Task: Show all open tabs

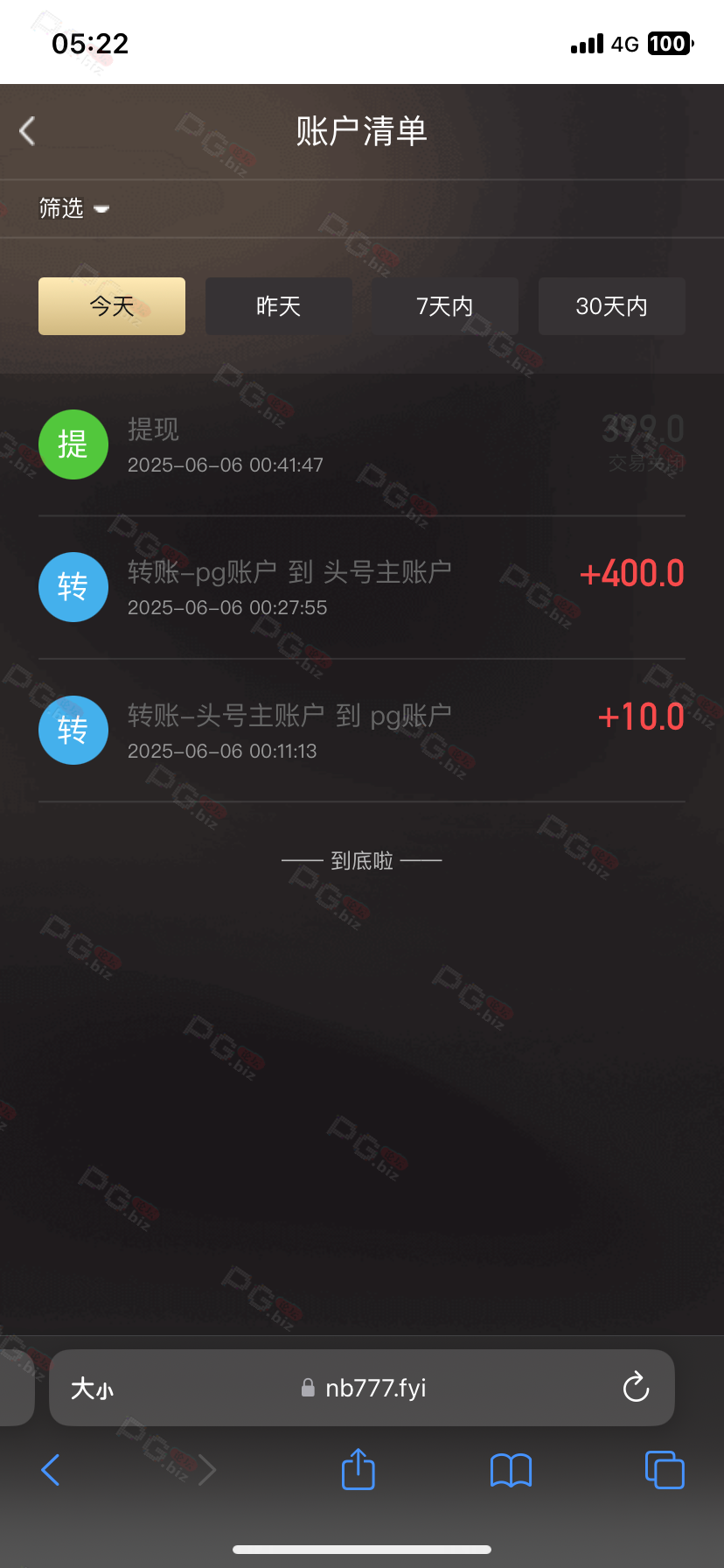Action: (665, 1470)
